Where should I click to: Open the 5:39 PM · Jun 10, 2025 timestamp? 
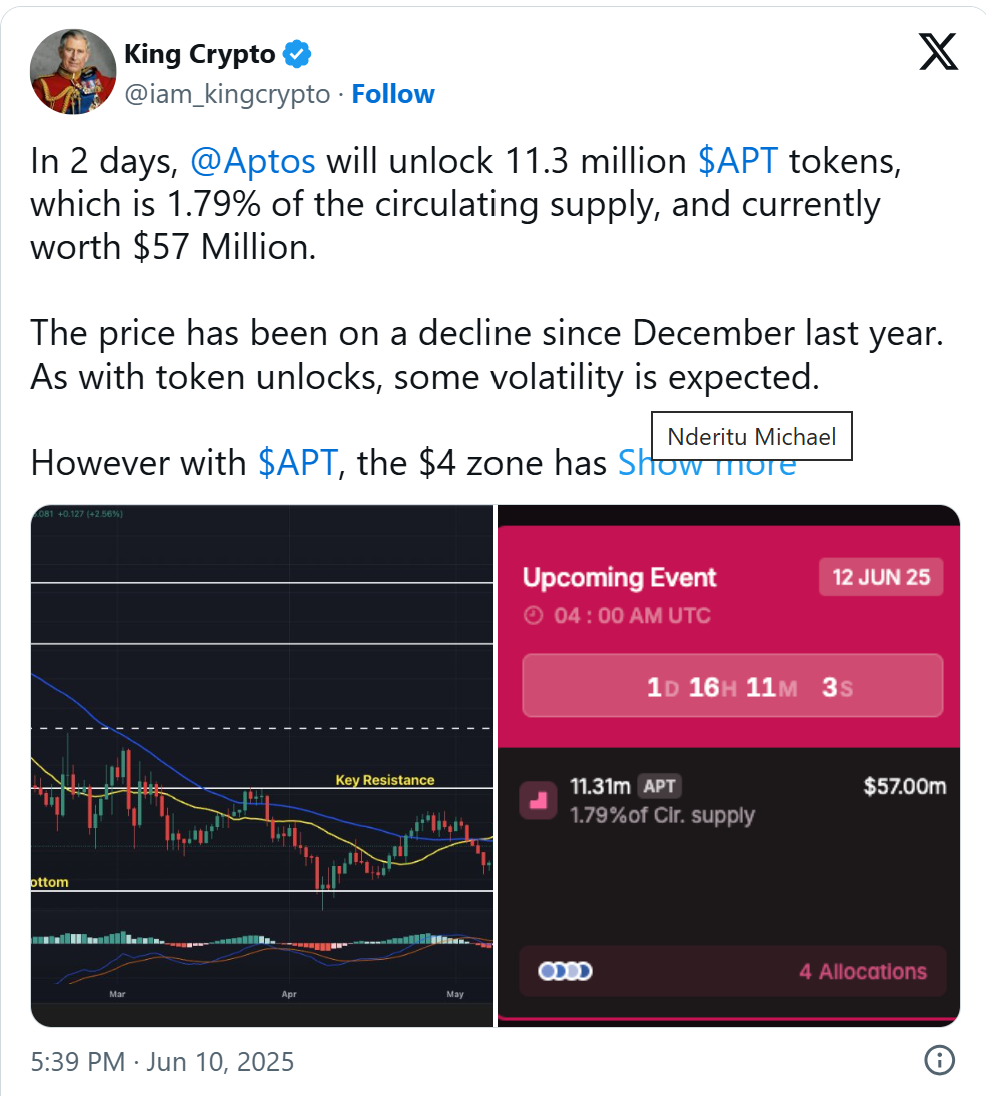pyautogui.click(x=162, y=1061)
